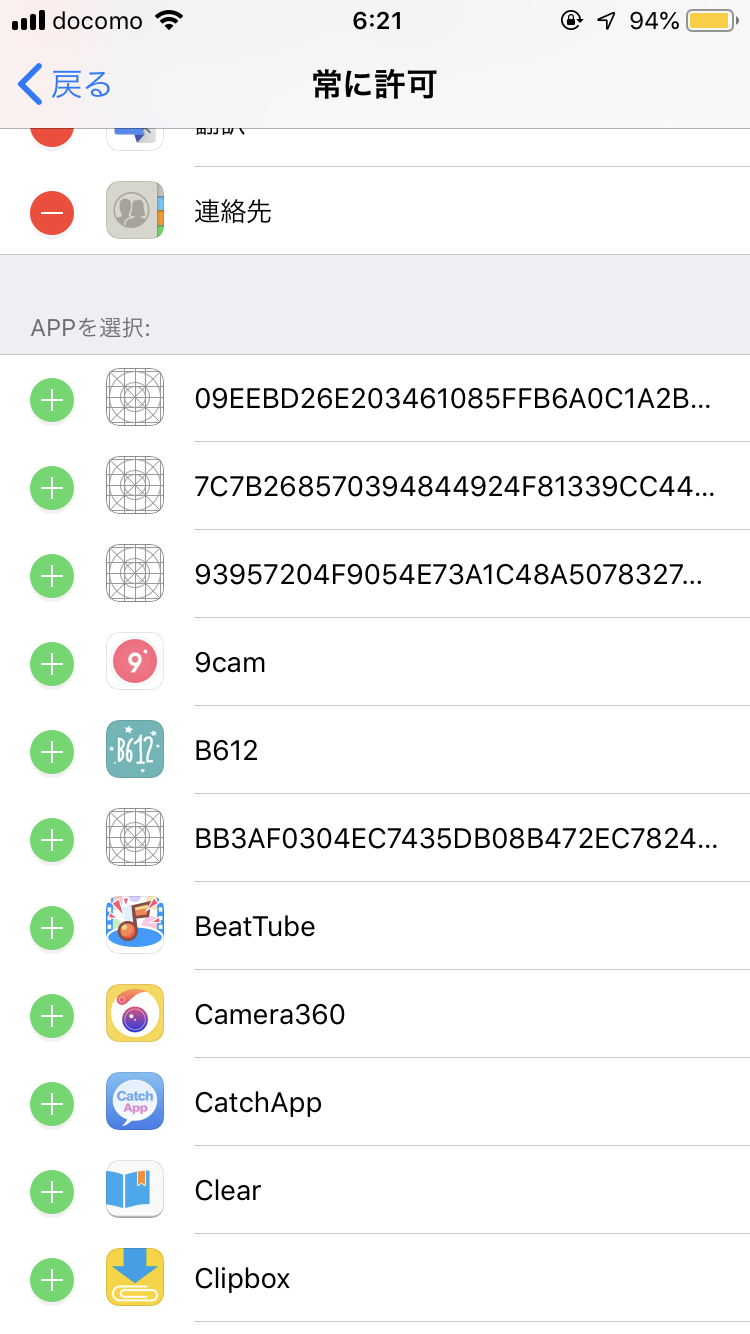Add the 09EEBD26E2… app to allowed
Screen dimensions: 750x1334
point(52,400)
